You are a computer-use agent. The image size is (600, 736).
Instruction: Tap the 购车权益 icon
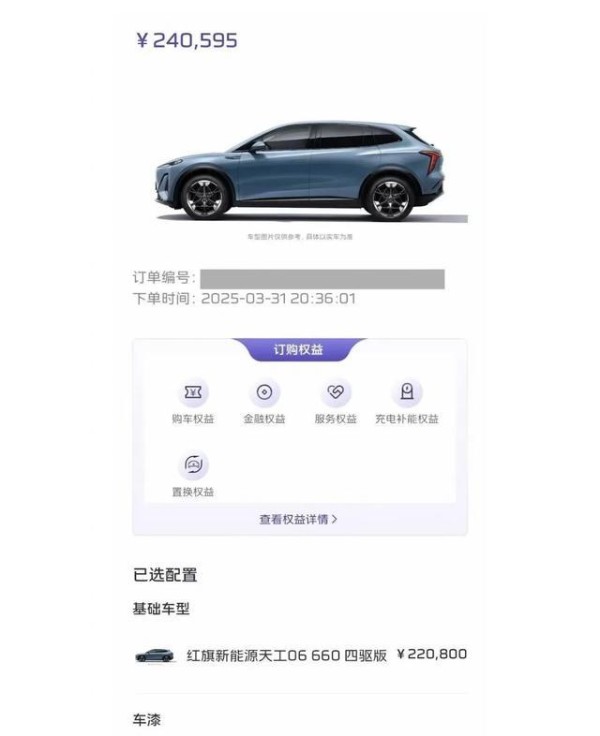(x=192, y=393)
